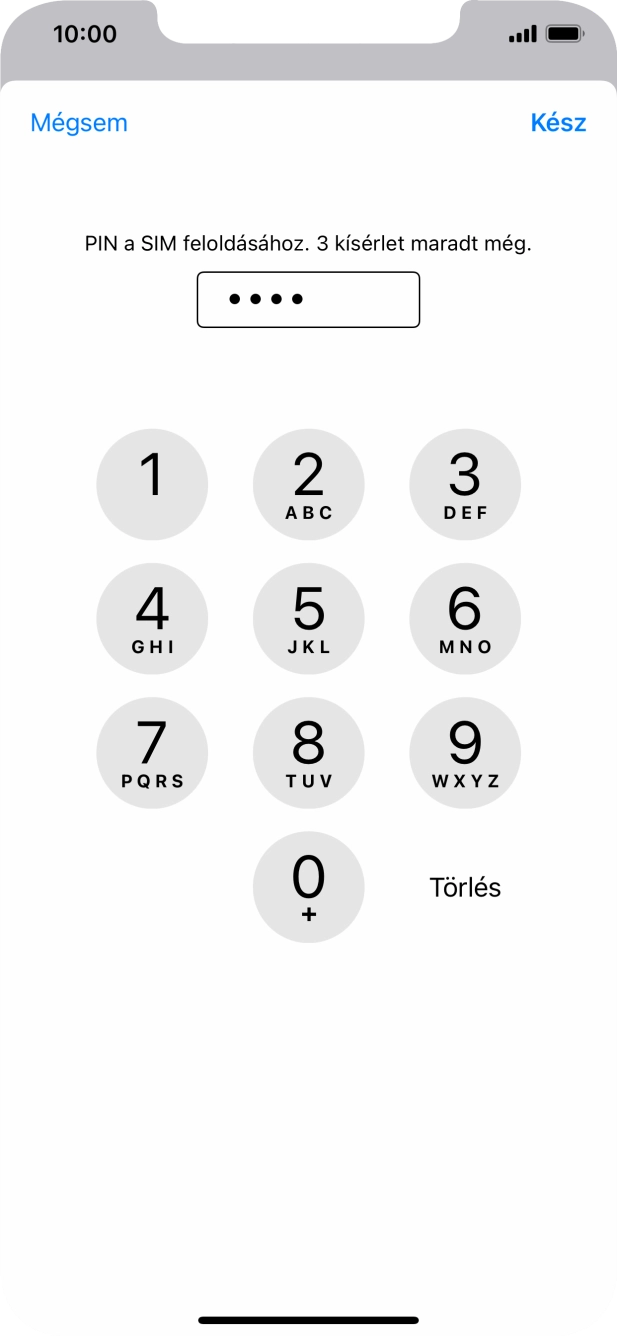This screenshot has height=1336, width=617.
Task: Delete the last digit with Törlés
Action: click(465, 887)
